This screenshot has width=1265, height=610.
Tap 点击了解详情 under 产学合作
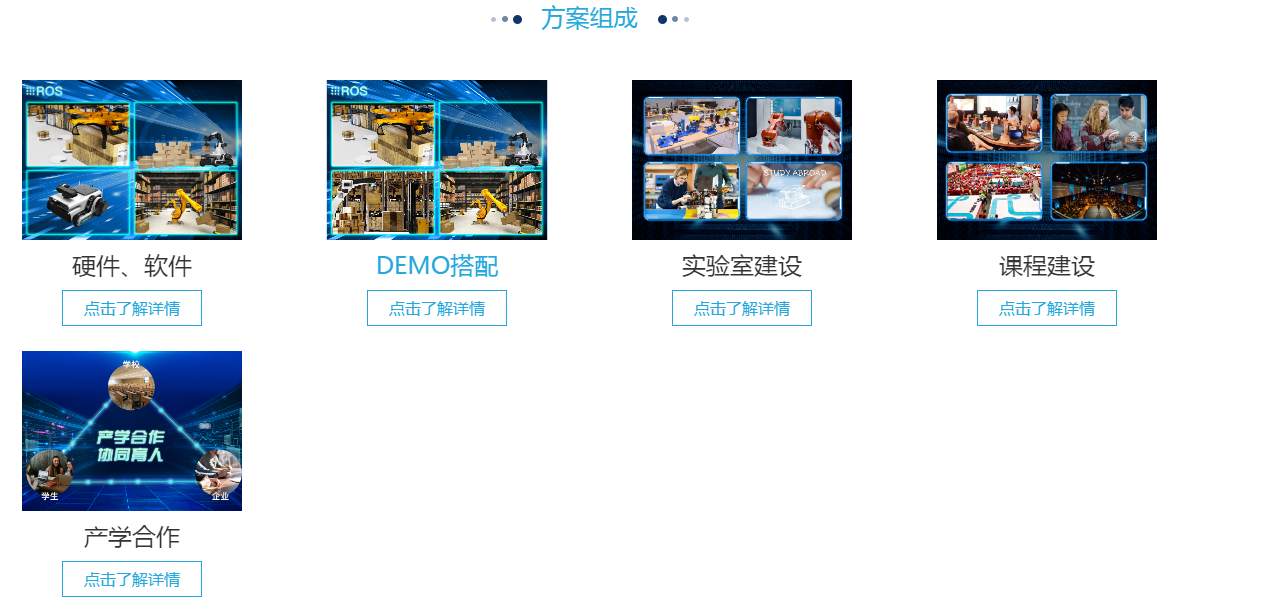(132, 579)
